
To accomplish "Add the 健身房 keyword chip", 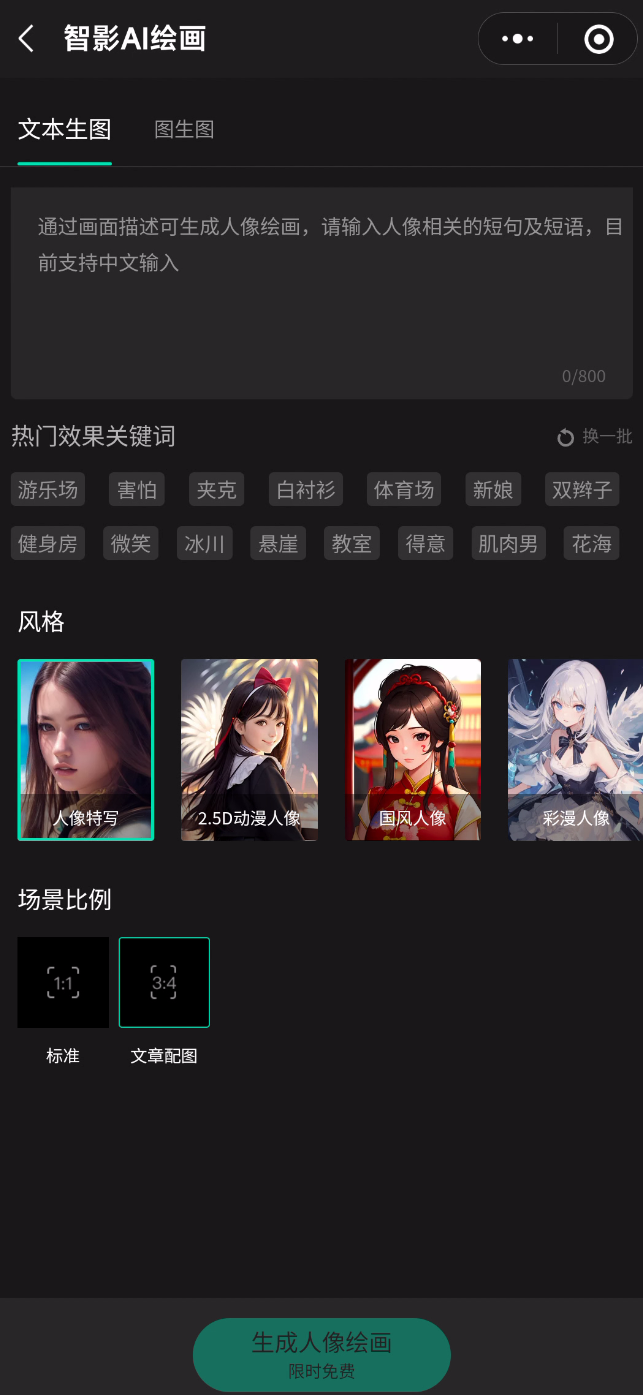I will (48, 544).
